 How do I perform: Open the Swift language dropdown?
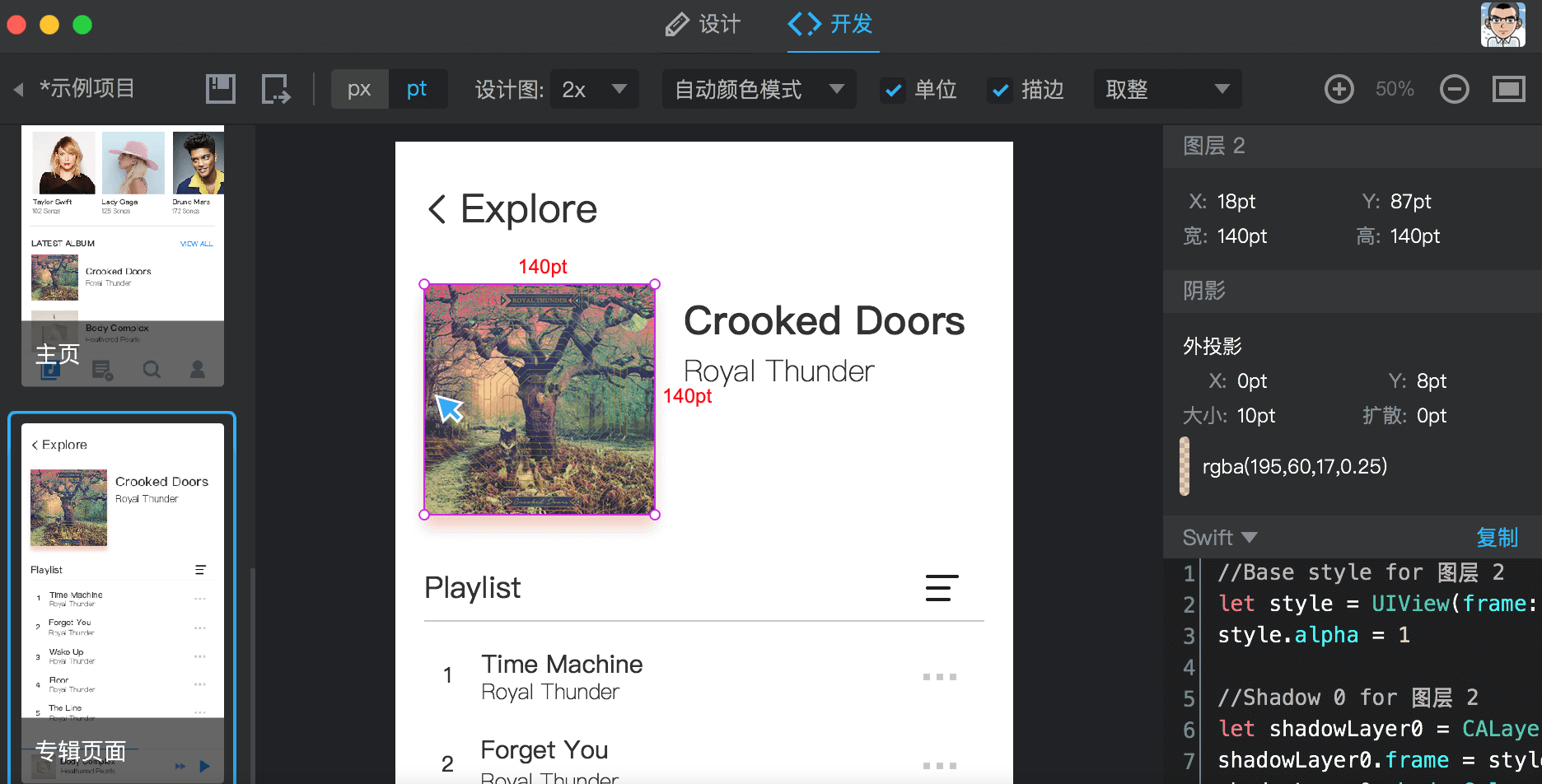pos(1220,538)
